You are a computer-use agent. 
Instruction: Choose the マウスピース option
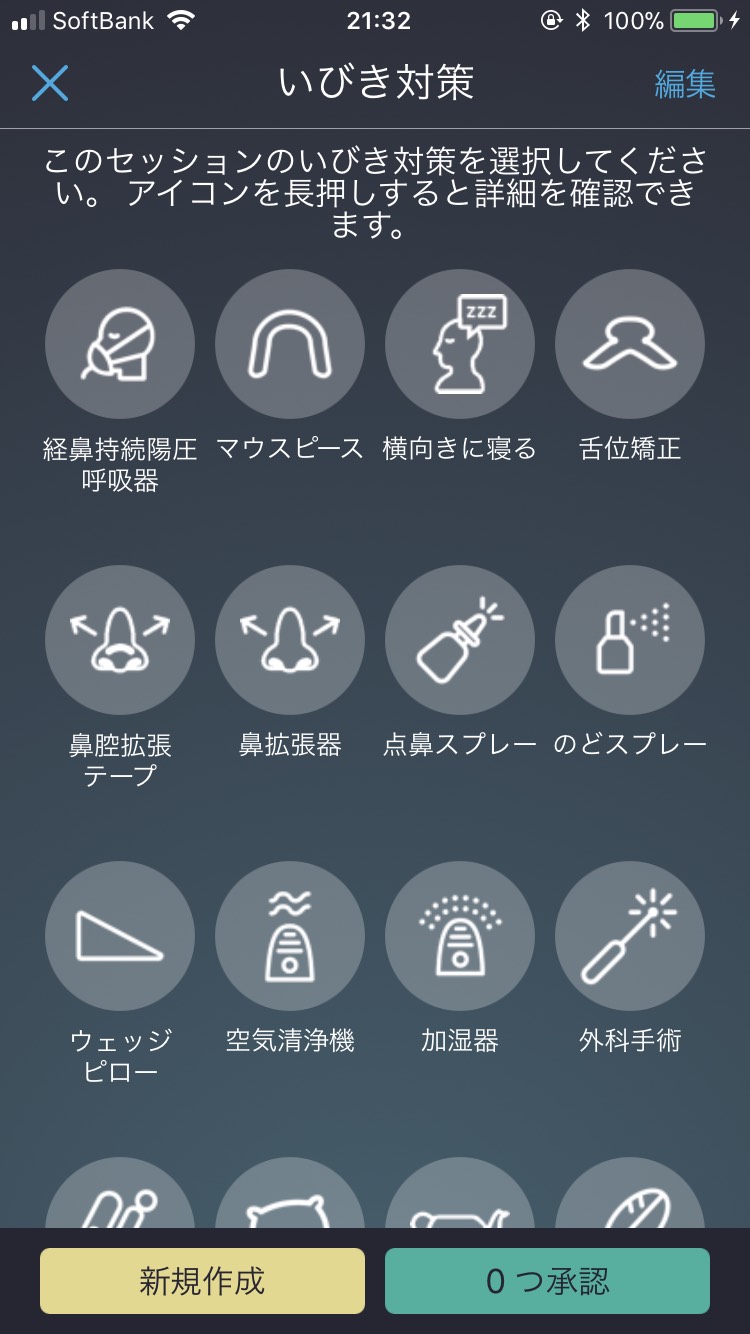pos(290,344)
